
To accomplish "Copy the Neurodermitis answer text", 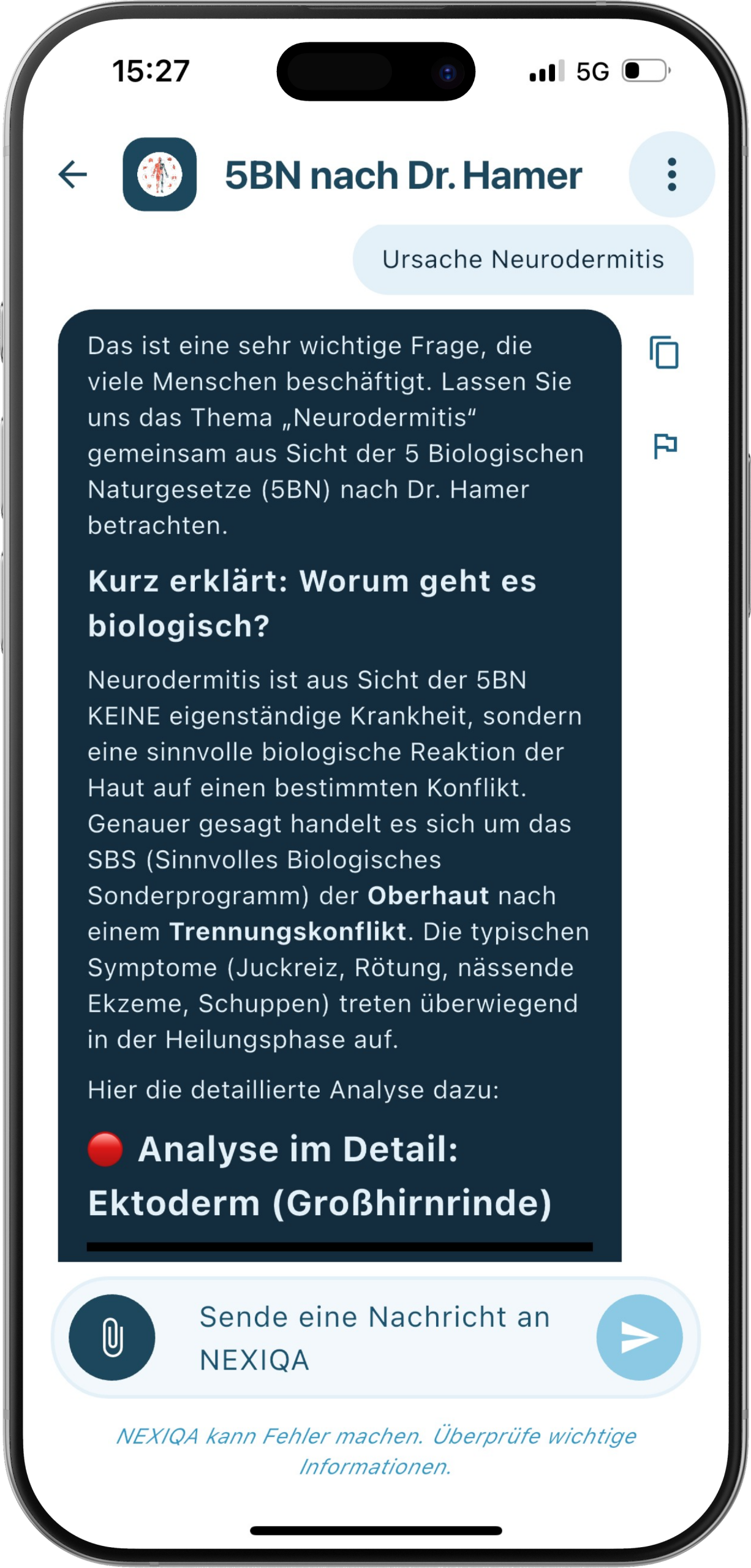I will [664, 352].
